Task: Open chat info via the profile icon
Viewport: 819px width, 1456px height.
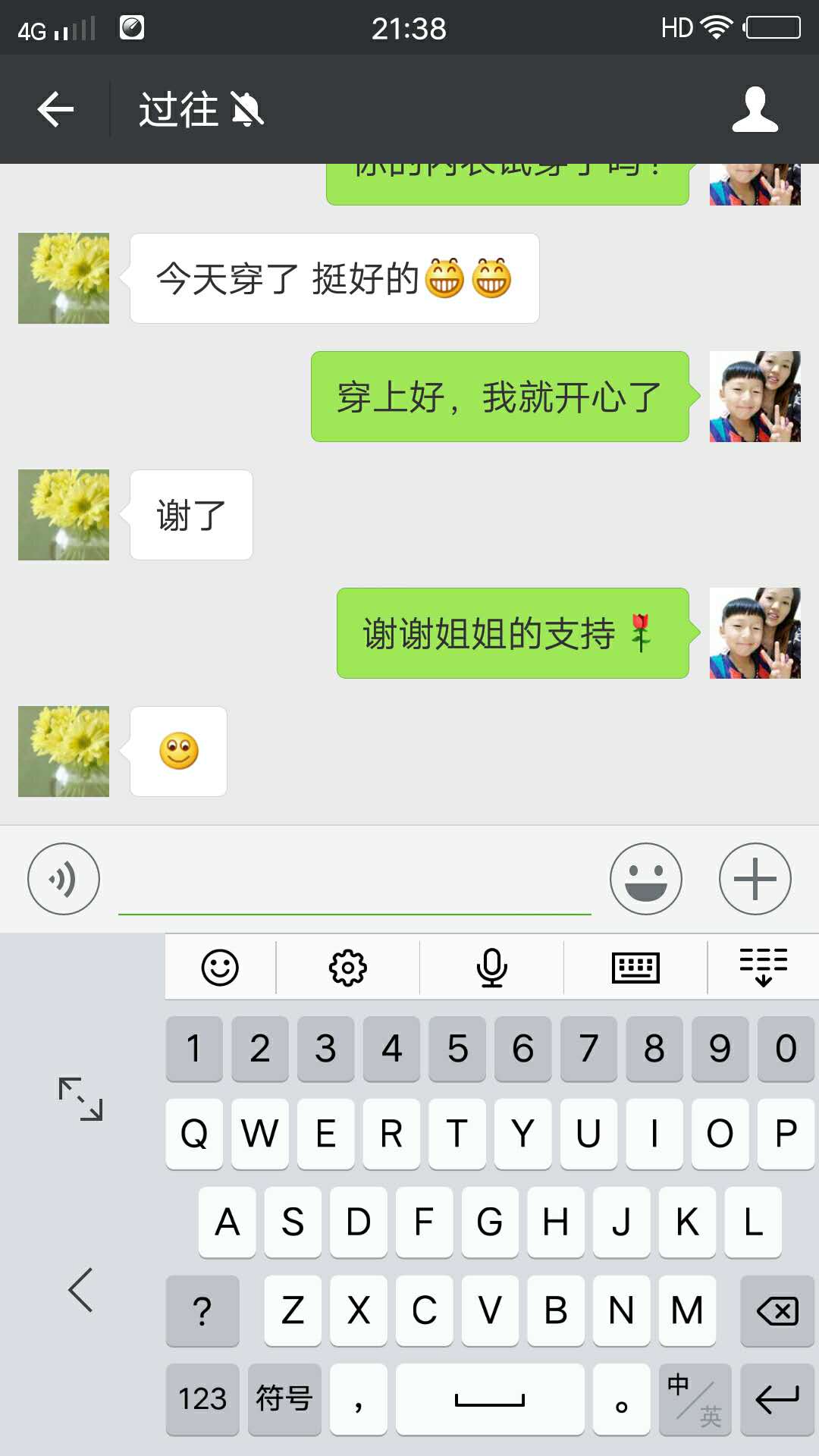Action: coord(755,110)
